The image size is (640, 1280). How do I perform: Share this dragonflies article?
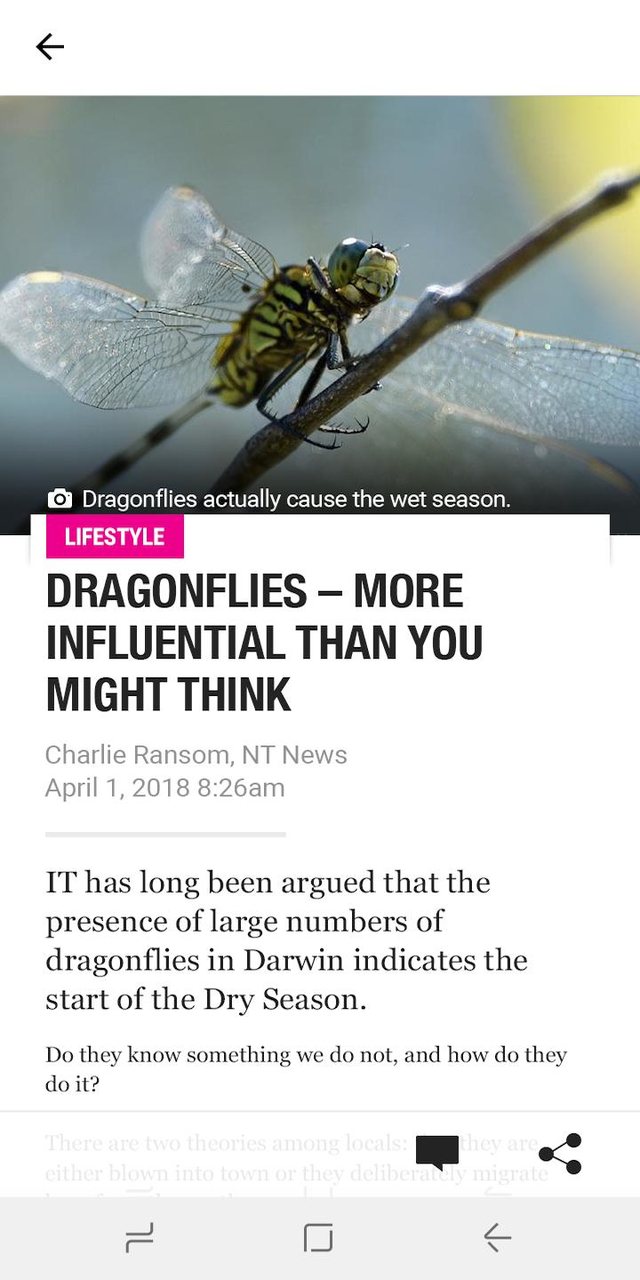(560, 1154)
